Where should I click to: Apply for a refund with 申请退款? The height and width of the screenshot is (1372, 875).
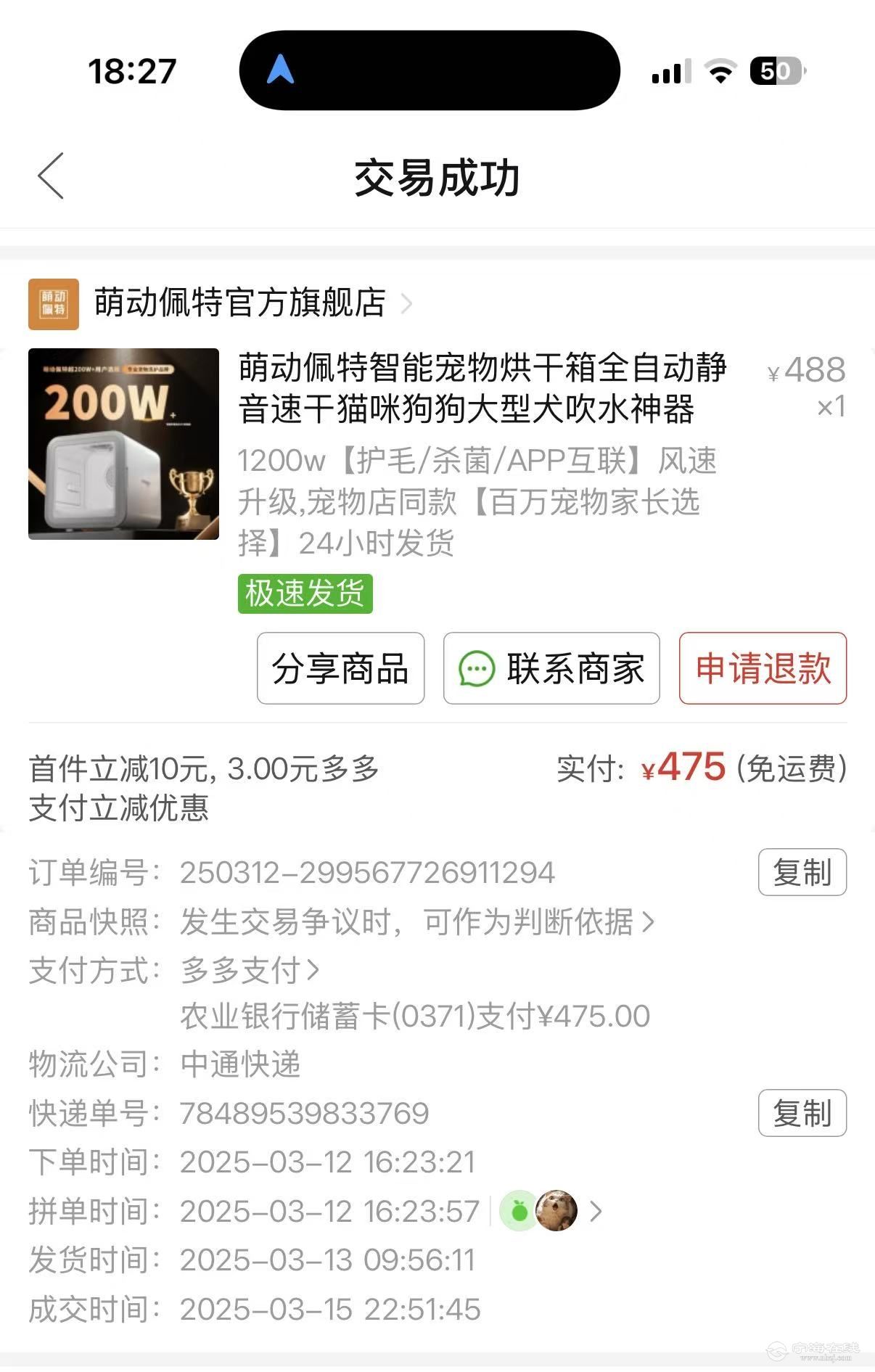[763, 668]
